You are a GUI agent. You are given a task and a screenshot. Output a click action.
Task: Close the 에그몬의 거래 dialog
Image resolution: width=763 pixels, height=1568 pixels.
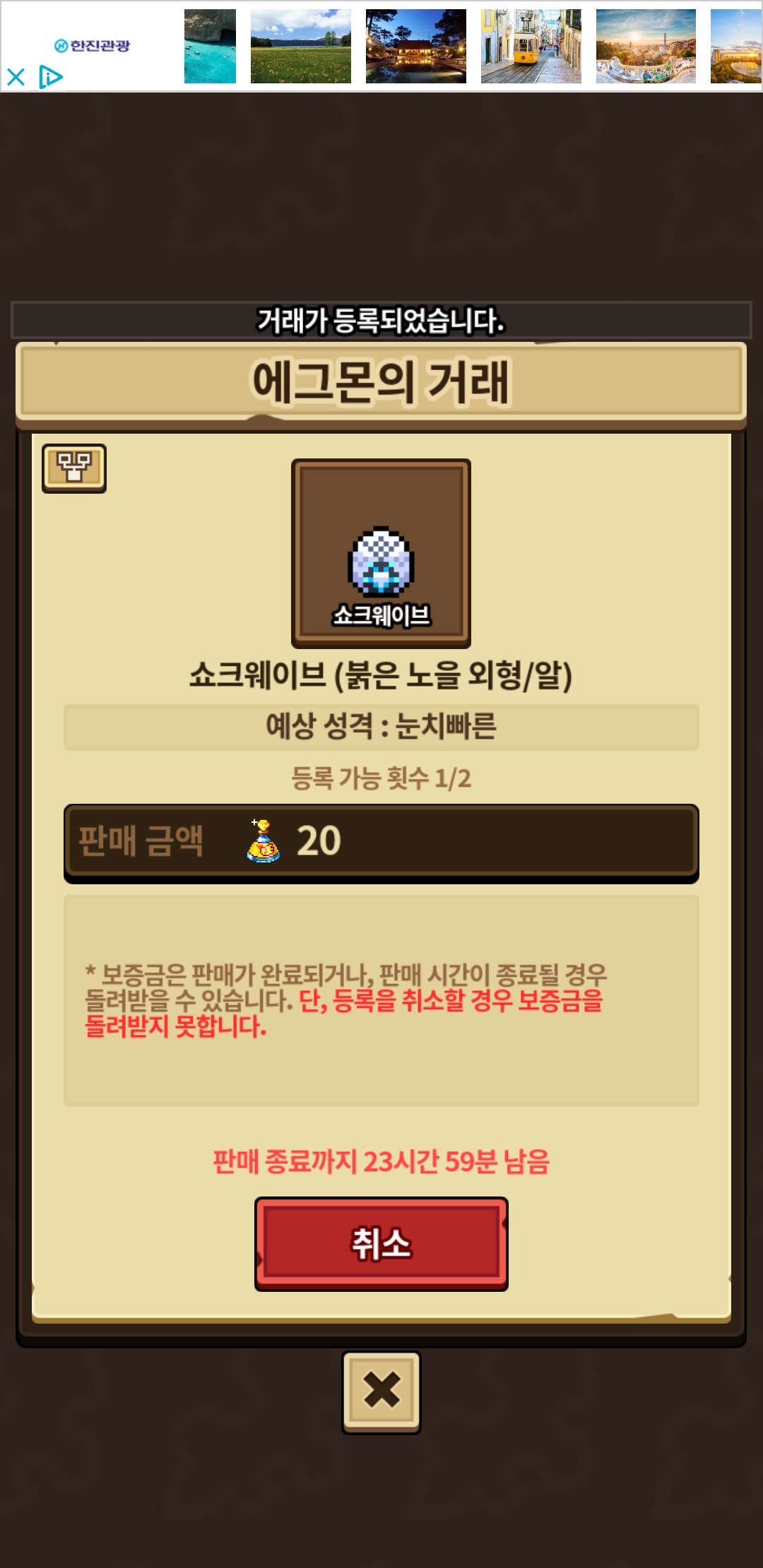coord(381,1391)
